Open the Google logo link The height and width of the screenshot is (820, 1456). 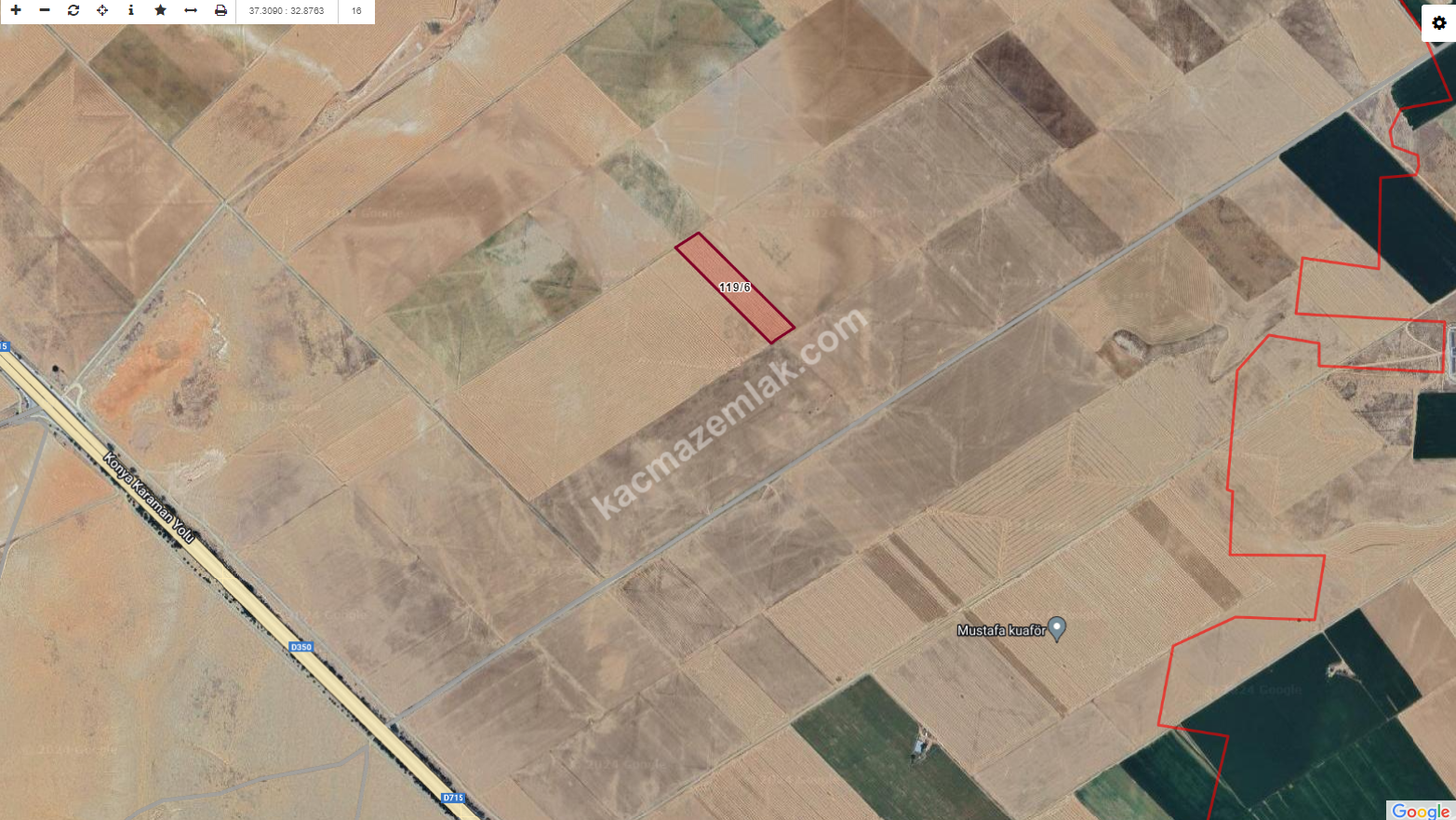click(1420, 811)
